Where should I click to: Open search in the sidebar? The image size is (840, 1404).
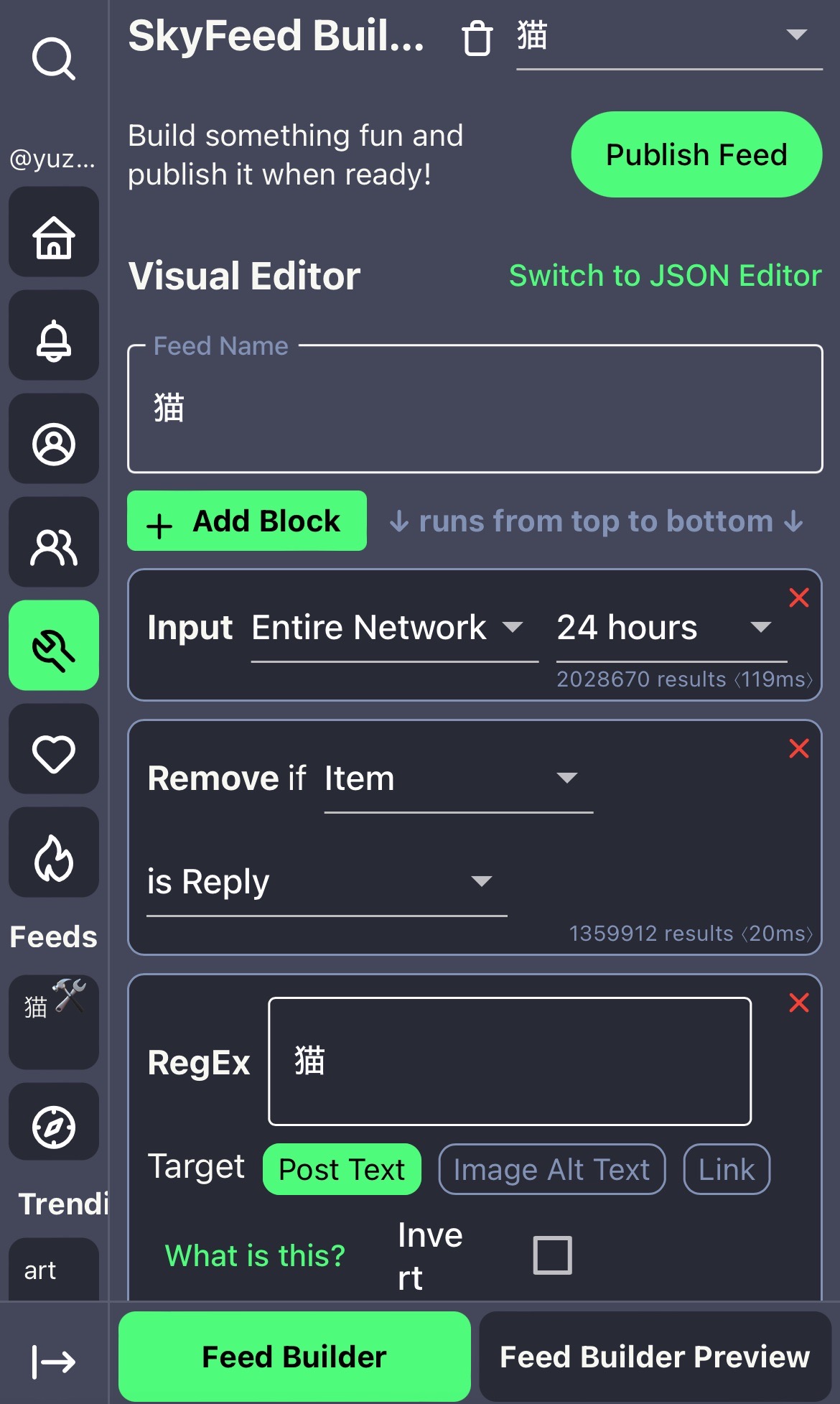[x=54, y=58]
